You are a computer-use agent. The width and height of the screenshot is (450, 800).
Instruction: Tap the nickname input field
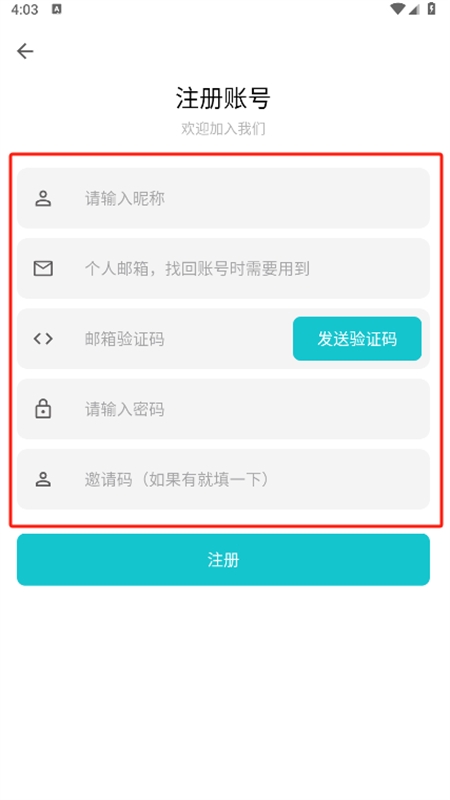point(223,198)
